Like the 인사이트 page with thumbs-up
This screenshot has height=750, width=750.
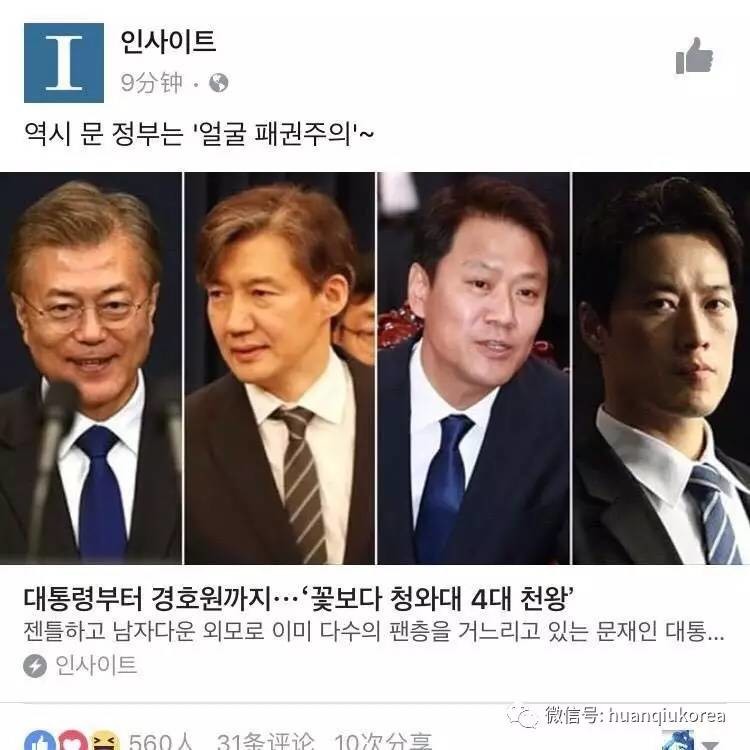pos(693,57)
